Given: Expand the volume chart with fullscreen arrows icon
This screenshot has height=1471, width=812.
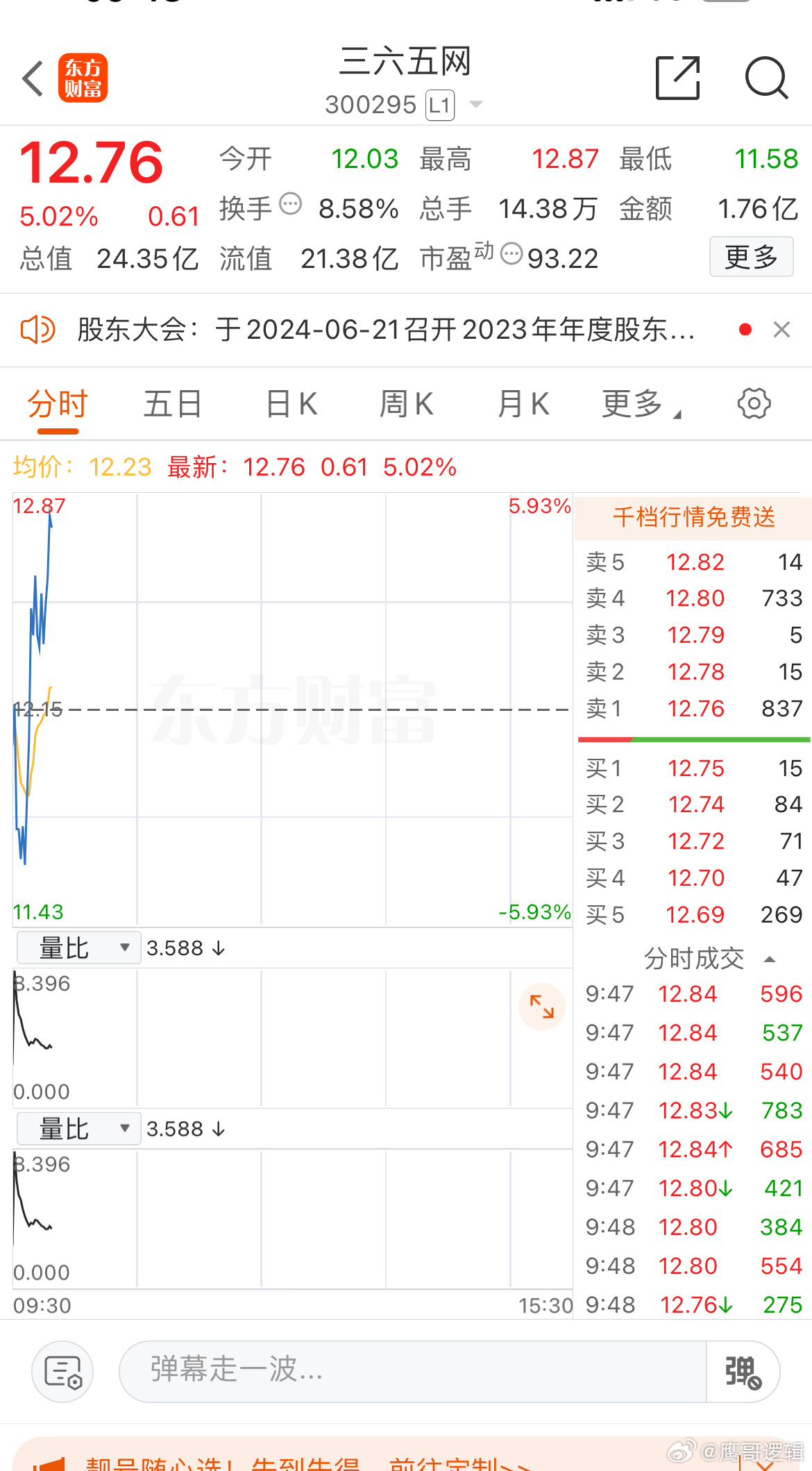Looking at the screenshot, I should 542,1007.
